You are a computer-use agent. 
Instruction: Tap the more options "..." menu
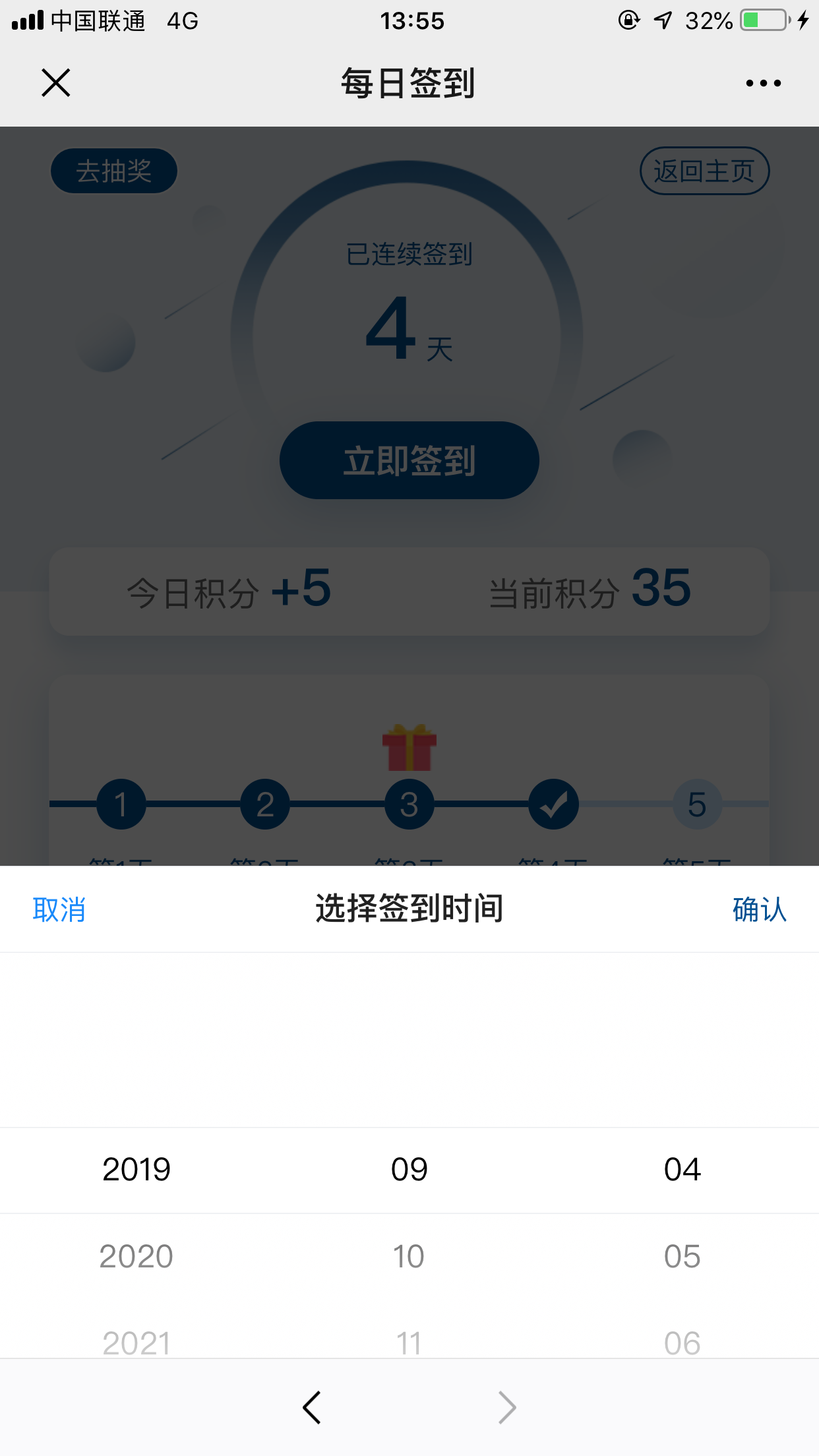pyautogui.click(x=763, y=82)
